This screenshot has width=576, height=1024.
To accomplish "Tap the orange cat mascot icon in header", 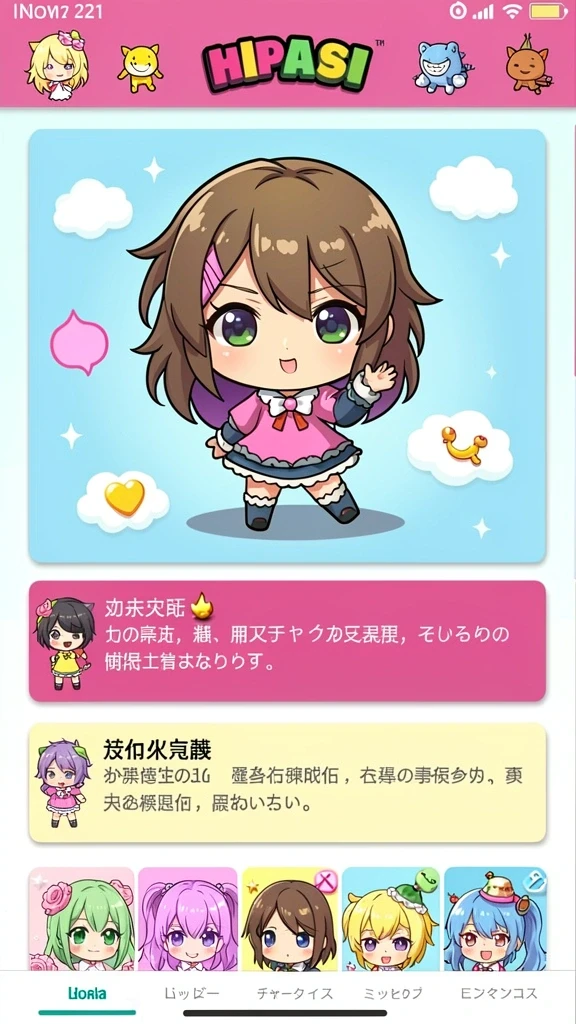I will point(528,65).
